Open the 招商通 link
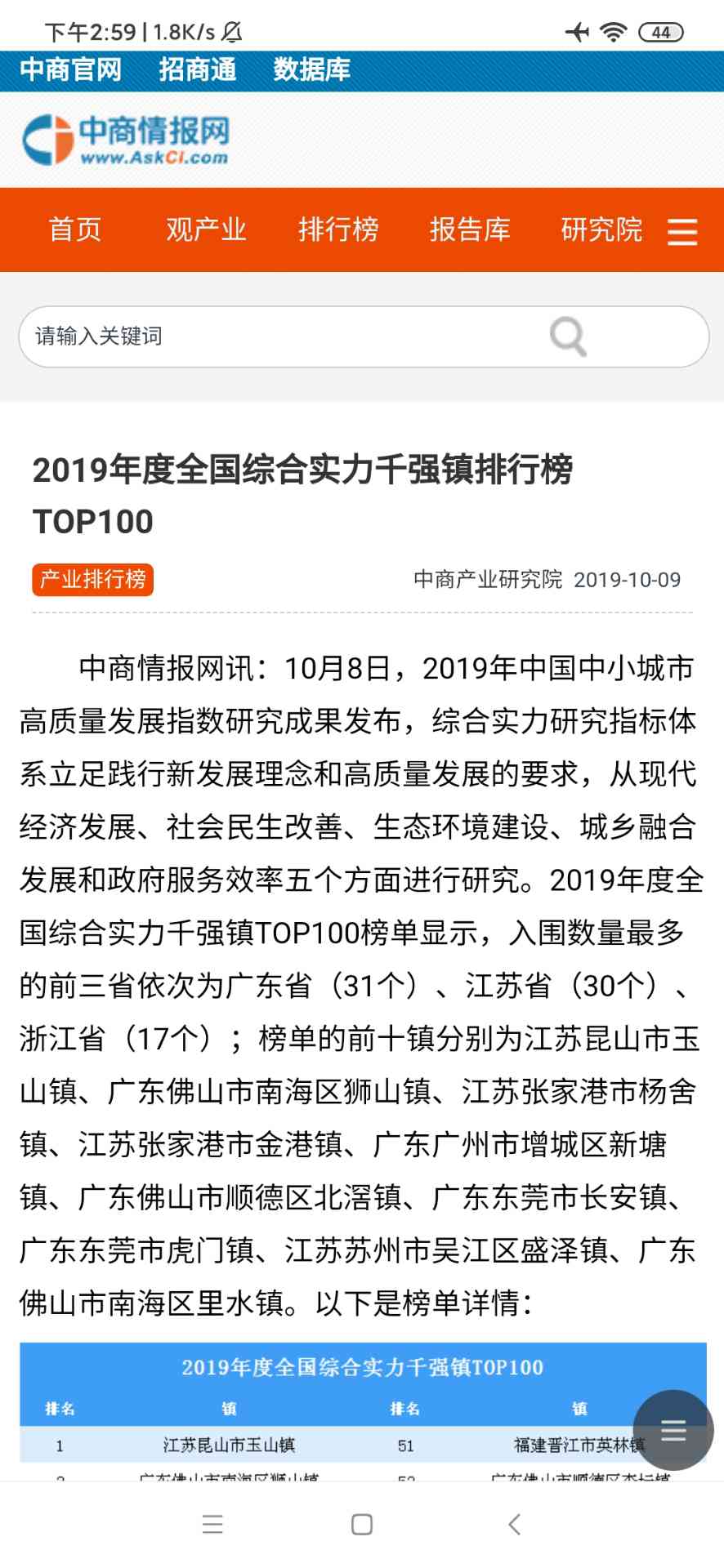Image resolution: width=724 pixels, height=1568 pixels. [x=198, y=70]
